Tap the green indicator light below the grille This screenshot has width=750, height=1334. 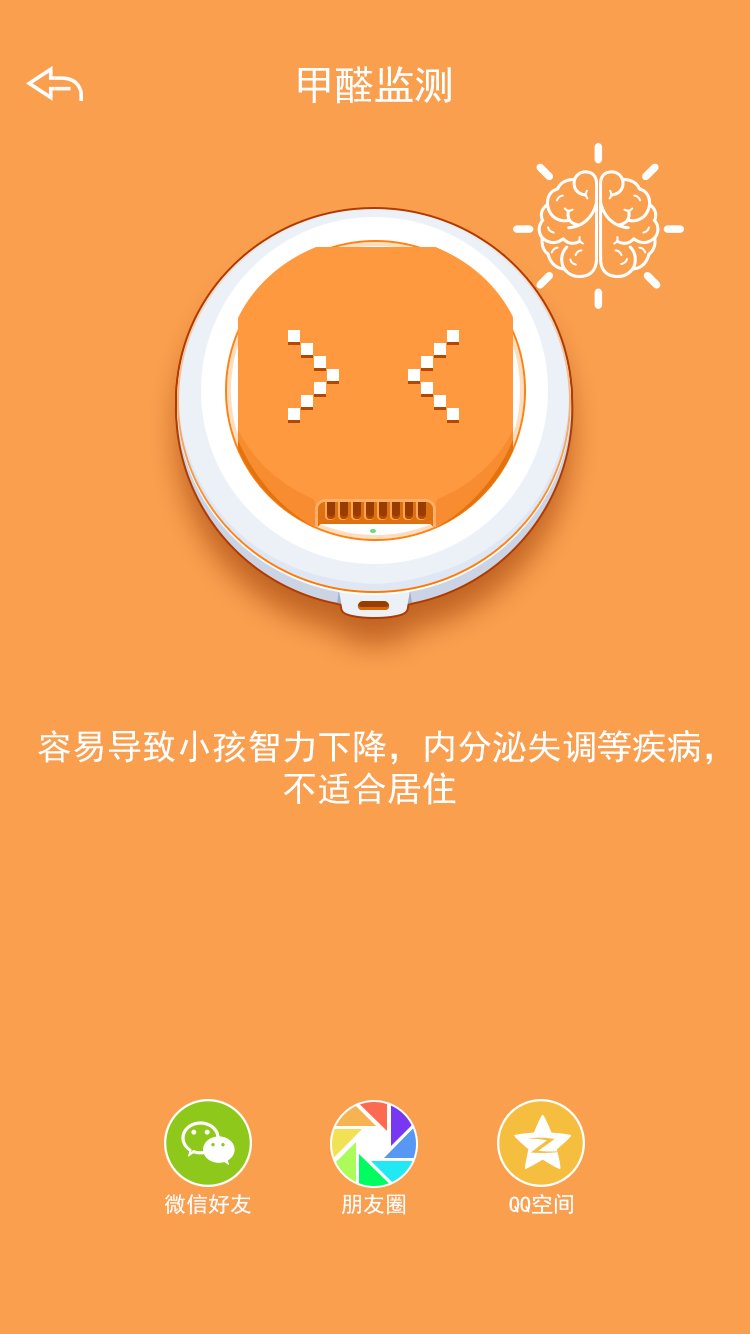(x=375, y=533)
